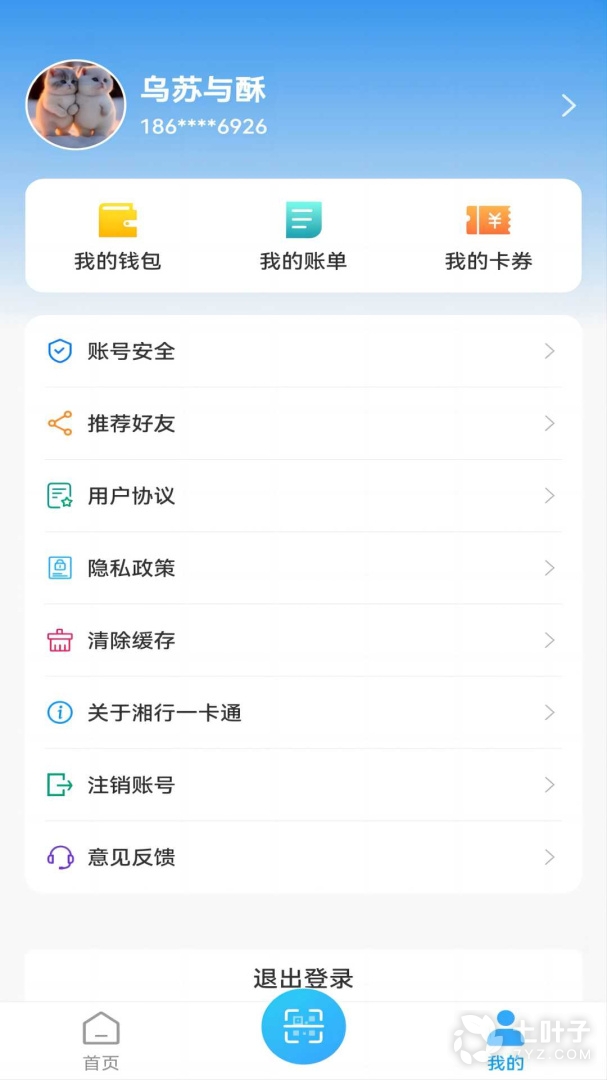The image size is (607, 1080).
Task: Switch to the 首页 home tab
Action: pos(101,1040)
